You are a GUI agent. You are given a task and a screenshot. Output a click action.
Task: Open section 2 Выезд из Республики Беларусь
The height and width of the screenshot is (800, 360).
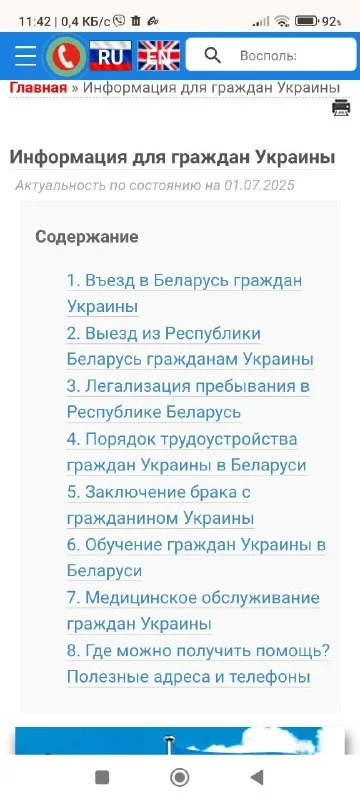[x=190, y=346]
